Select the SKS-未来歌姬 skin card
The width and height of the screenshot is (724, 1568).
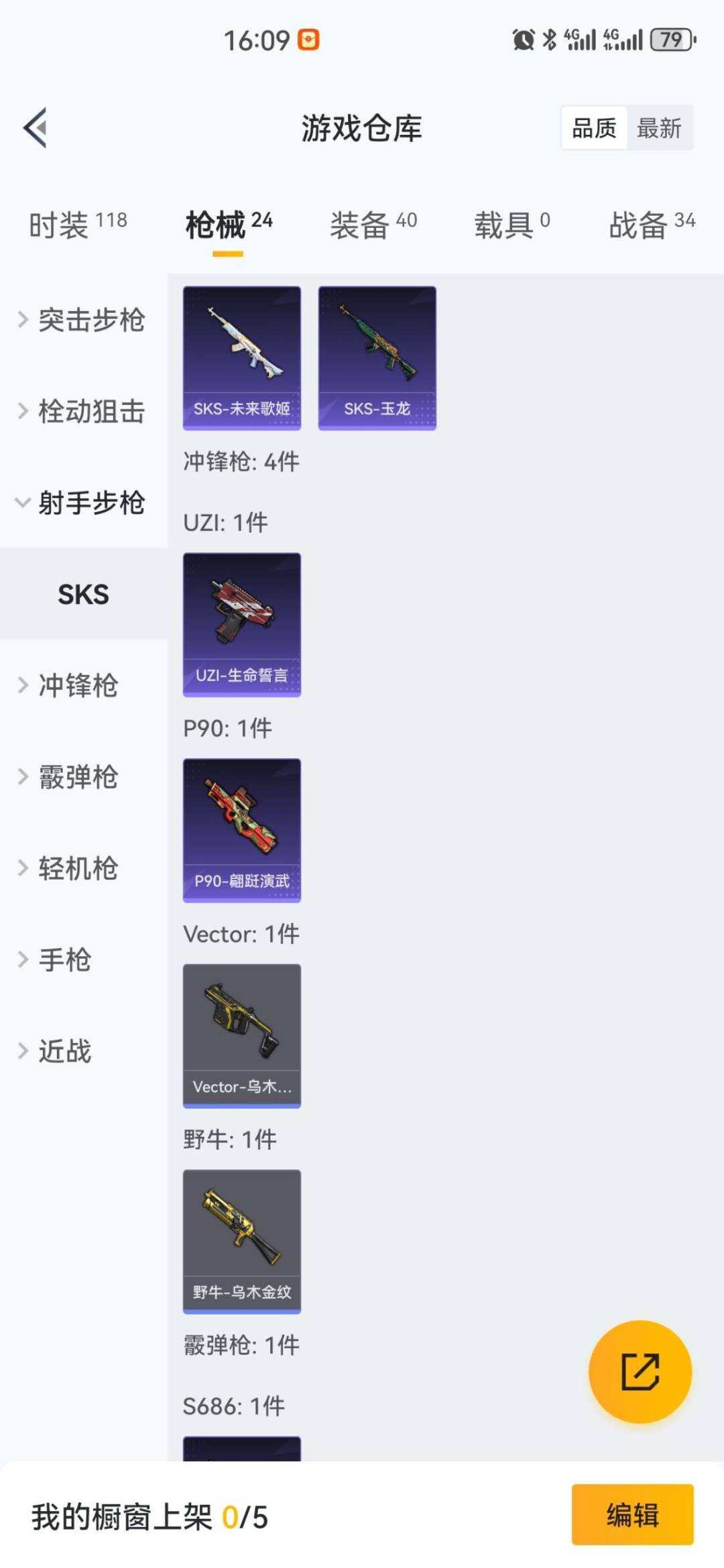pyautogui.click(x=241, y=357)
